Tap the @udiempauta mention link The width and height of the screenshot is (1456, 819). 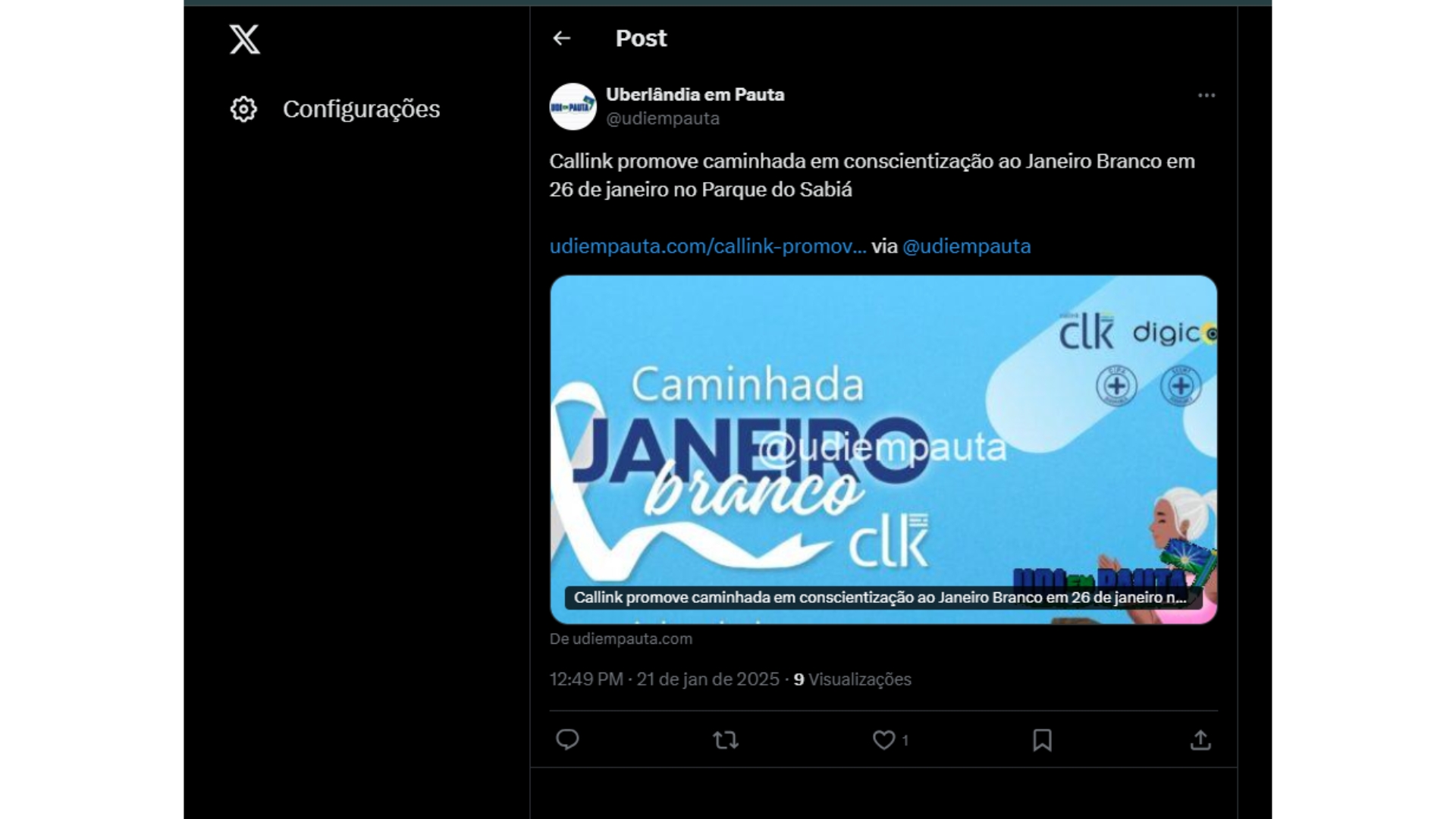(966, 246)
